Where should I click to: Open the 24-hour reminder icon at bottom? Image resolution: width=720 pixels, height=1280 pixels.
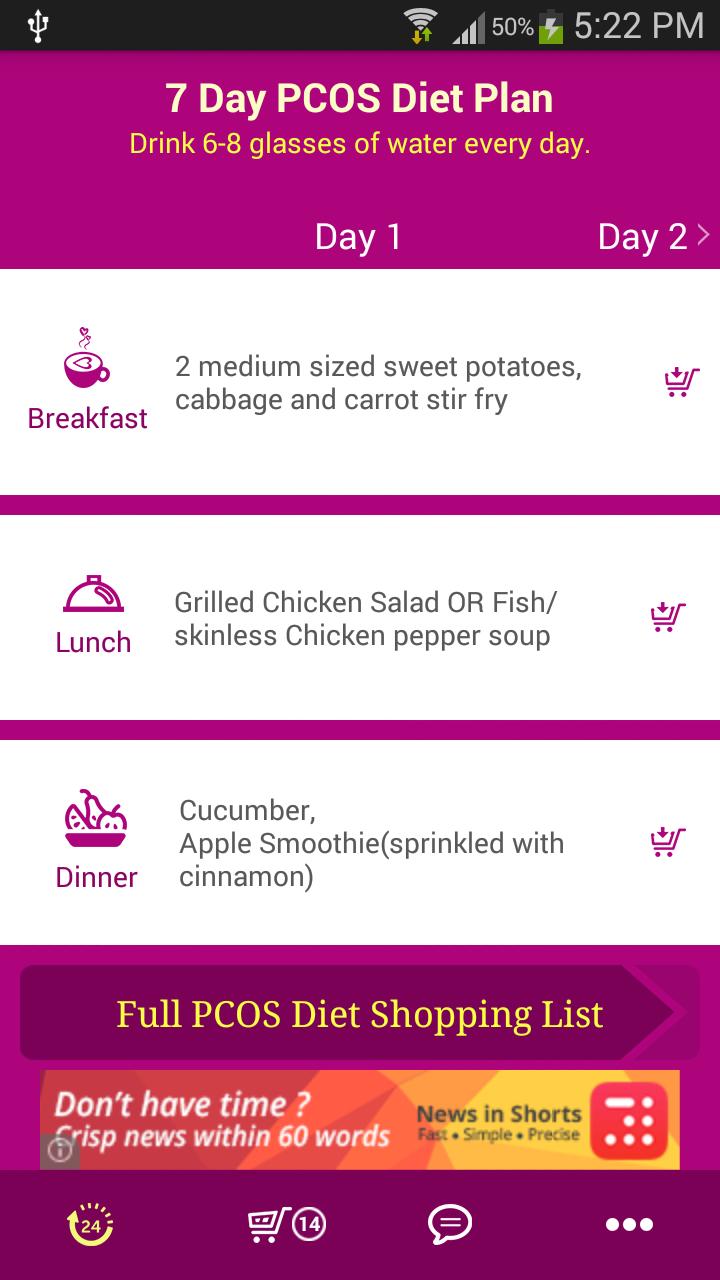90,1223
